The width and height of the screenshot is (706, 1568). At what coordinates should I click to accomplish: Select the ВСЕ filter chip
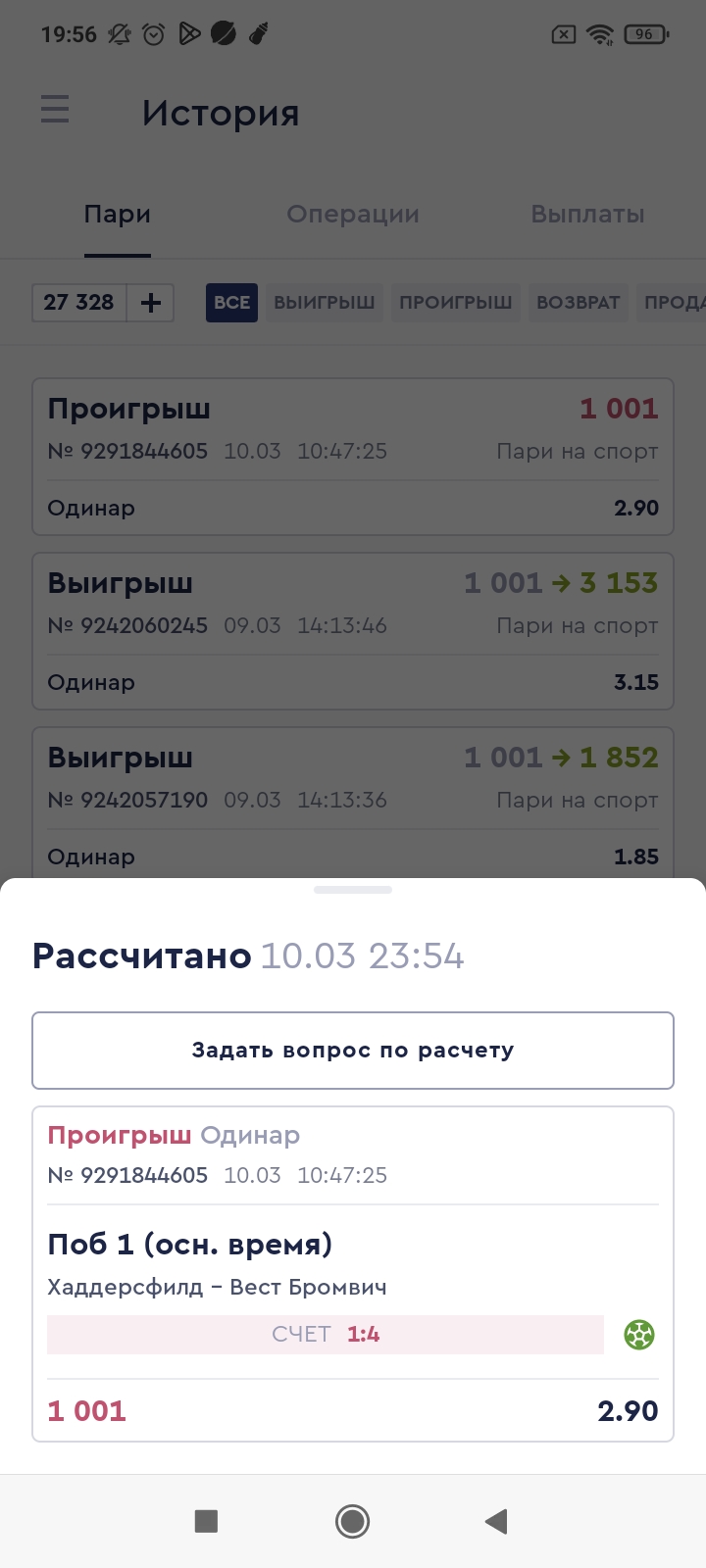point(231,303)
